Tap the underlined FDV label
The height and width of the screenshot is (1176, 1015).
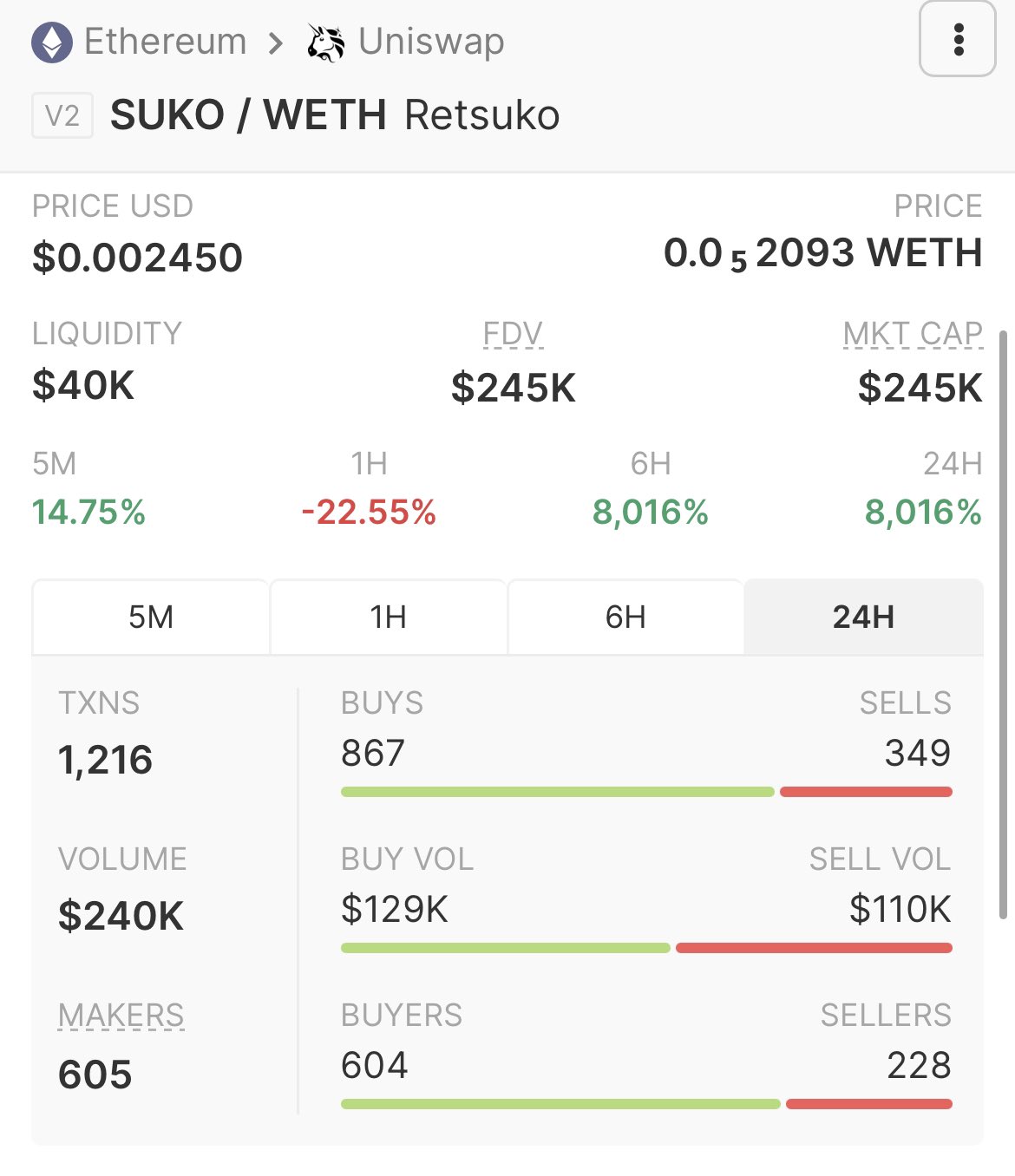[x=513, y=334]
